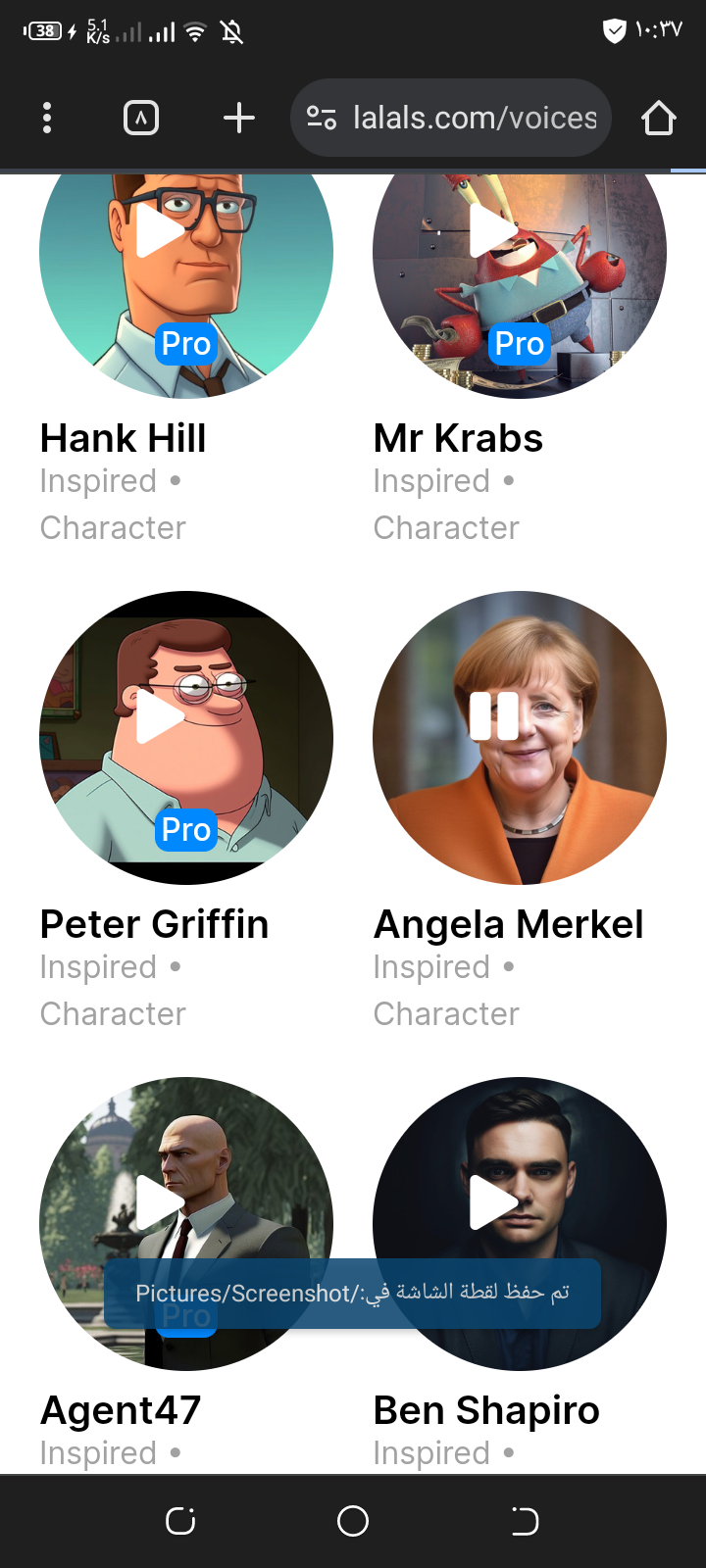Image resolution: width=706 pixels, height=1568 pixels.
Task: Play the Ben Shapiro voice sample
Action: 493,1202
